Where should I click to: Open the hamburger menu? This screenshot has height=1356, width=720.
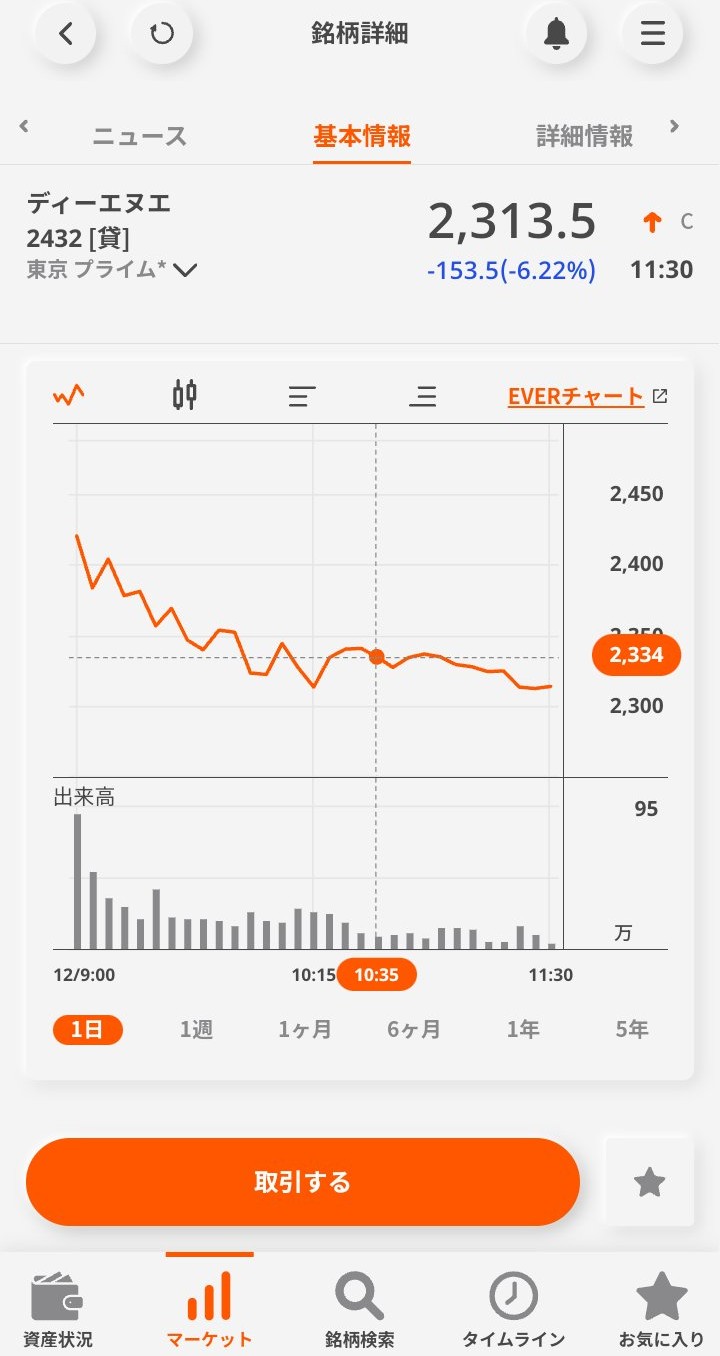652,33
